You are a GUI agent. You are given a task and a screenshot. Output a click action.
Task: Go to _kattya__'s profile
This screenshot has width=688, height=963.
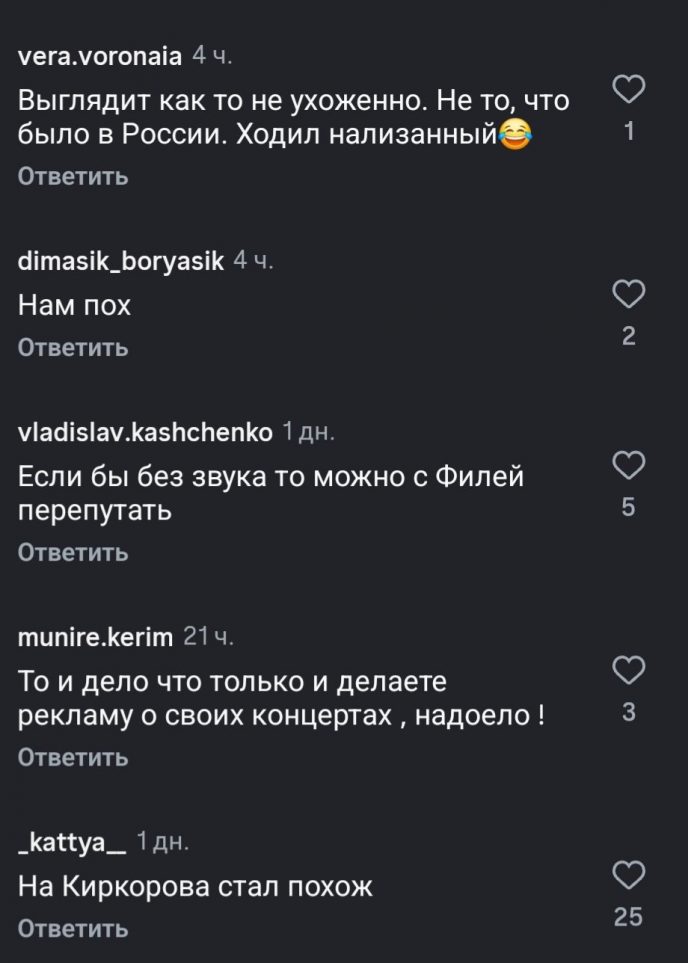tap(72, 843)
